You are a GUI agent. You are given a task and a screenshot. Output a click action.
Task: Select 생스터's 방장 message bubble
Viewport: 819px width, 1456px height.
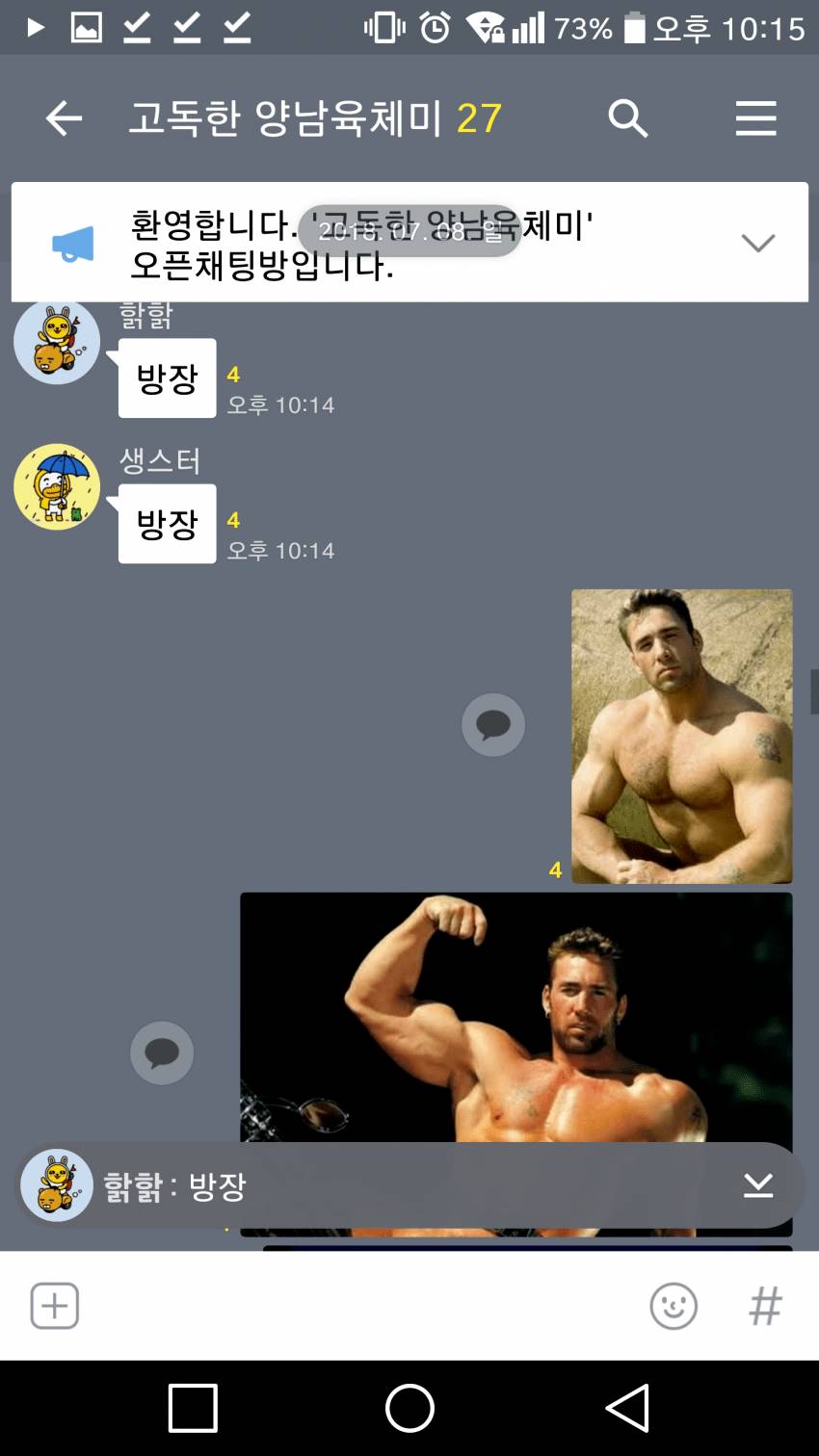pos(166,523)
